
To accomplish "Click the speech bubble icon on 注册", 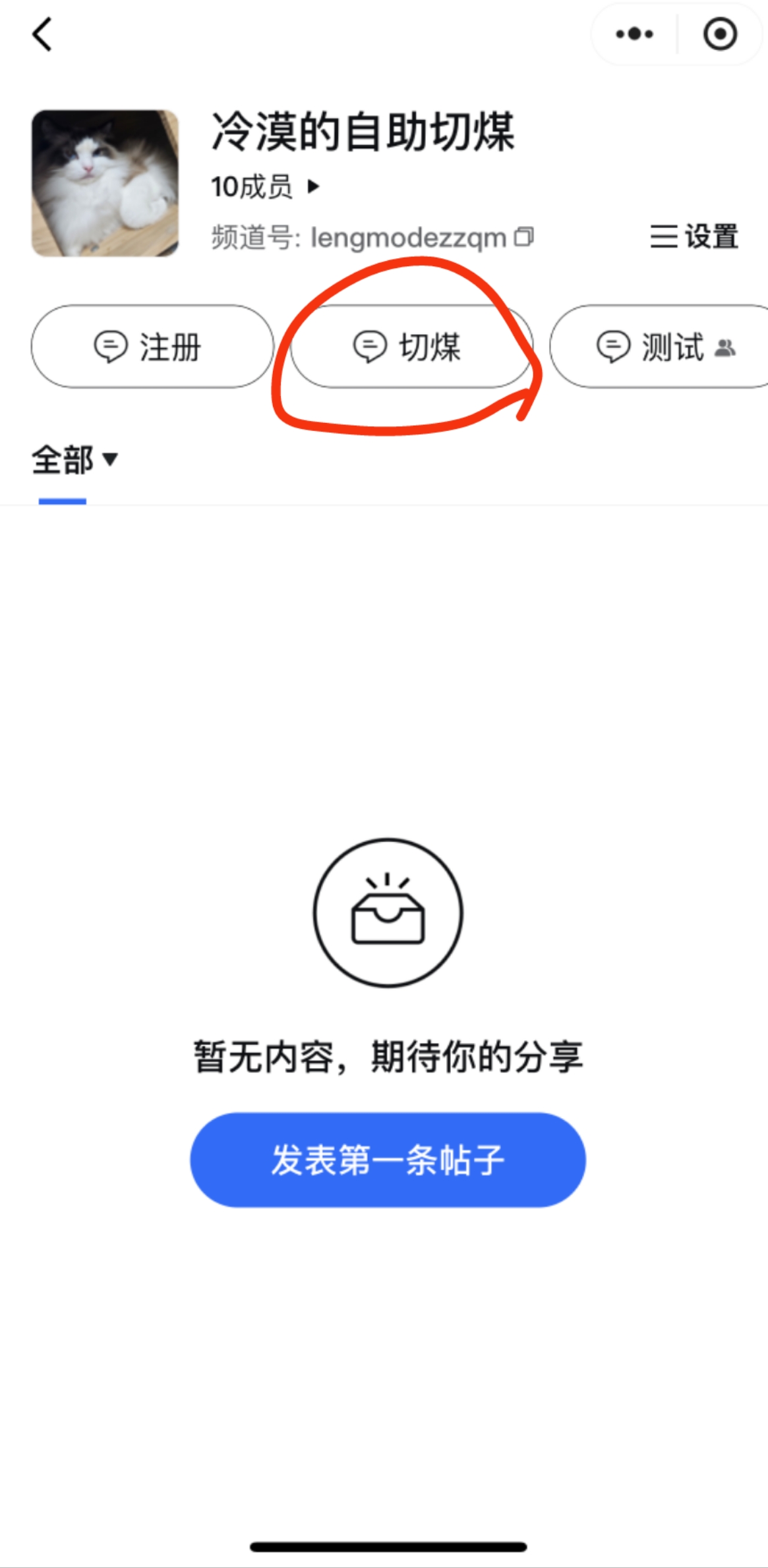I will 112,347.
